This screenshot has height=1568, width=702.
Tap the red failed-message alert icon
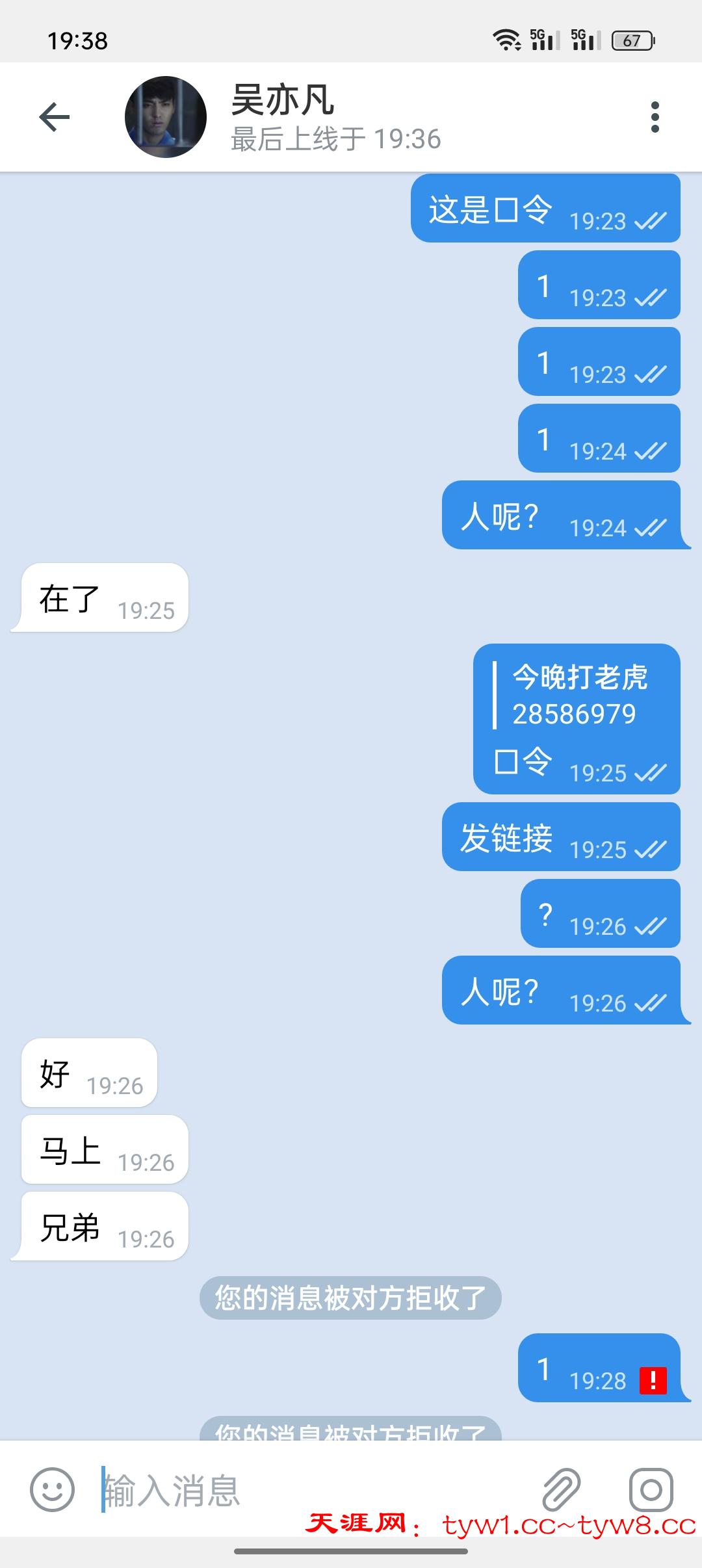coord(653,1381)
